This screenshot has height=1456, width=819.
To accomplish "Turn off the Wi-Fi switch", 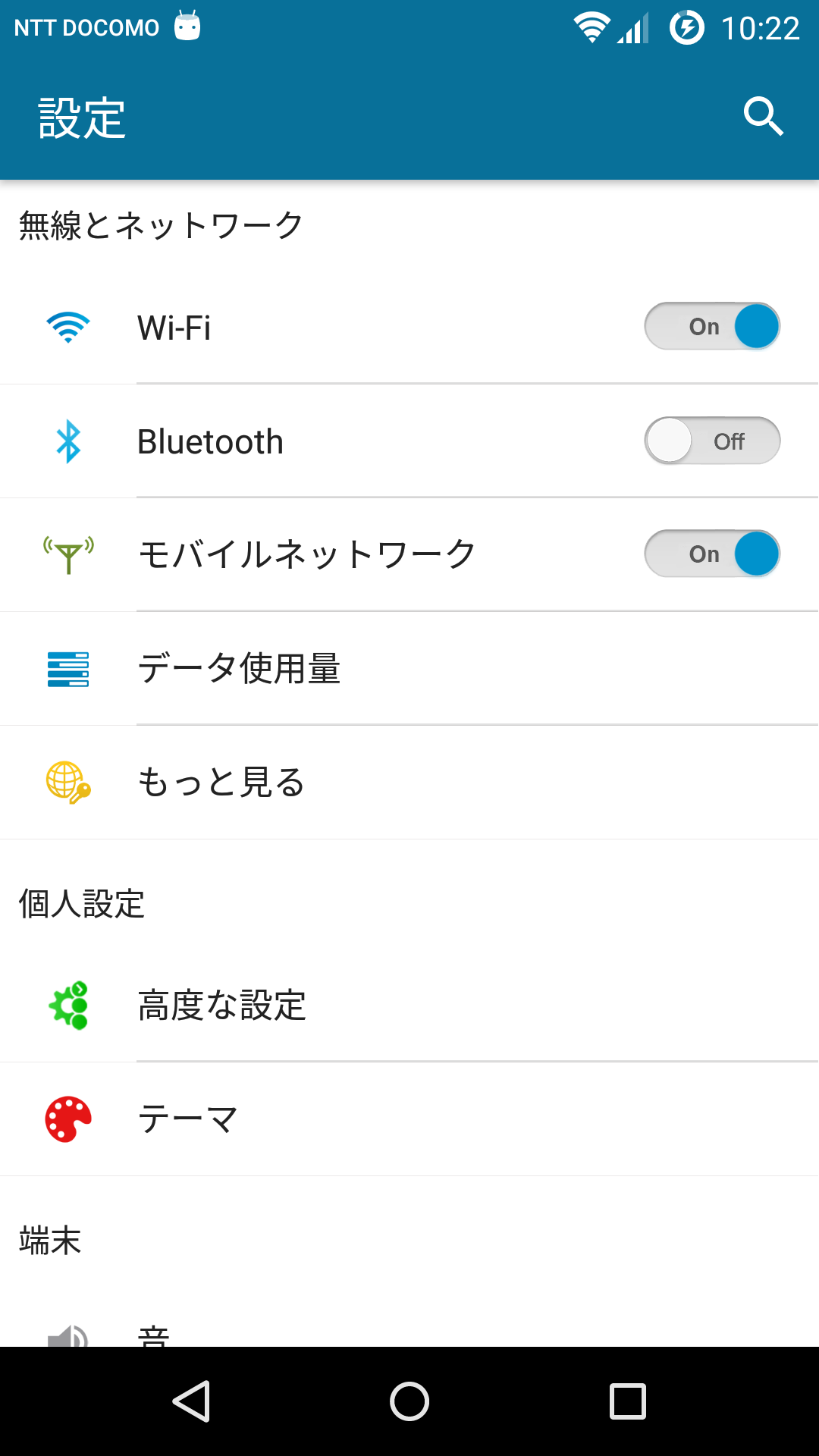I will click(x=712, y=326).
